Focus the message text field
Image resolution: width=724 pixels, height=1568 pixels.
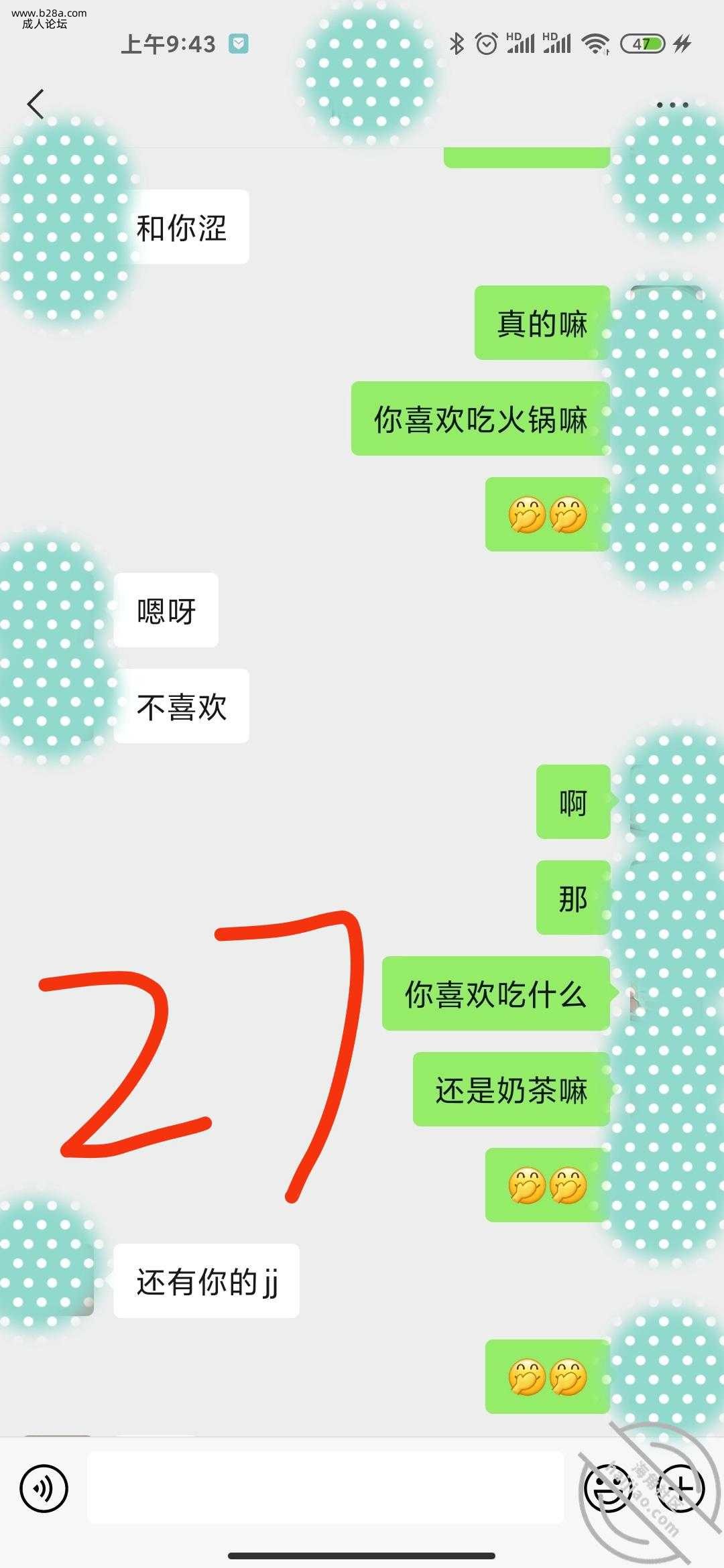tap(325, 1488)
